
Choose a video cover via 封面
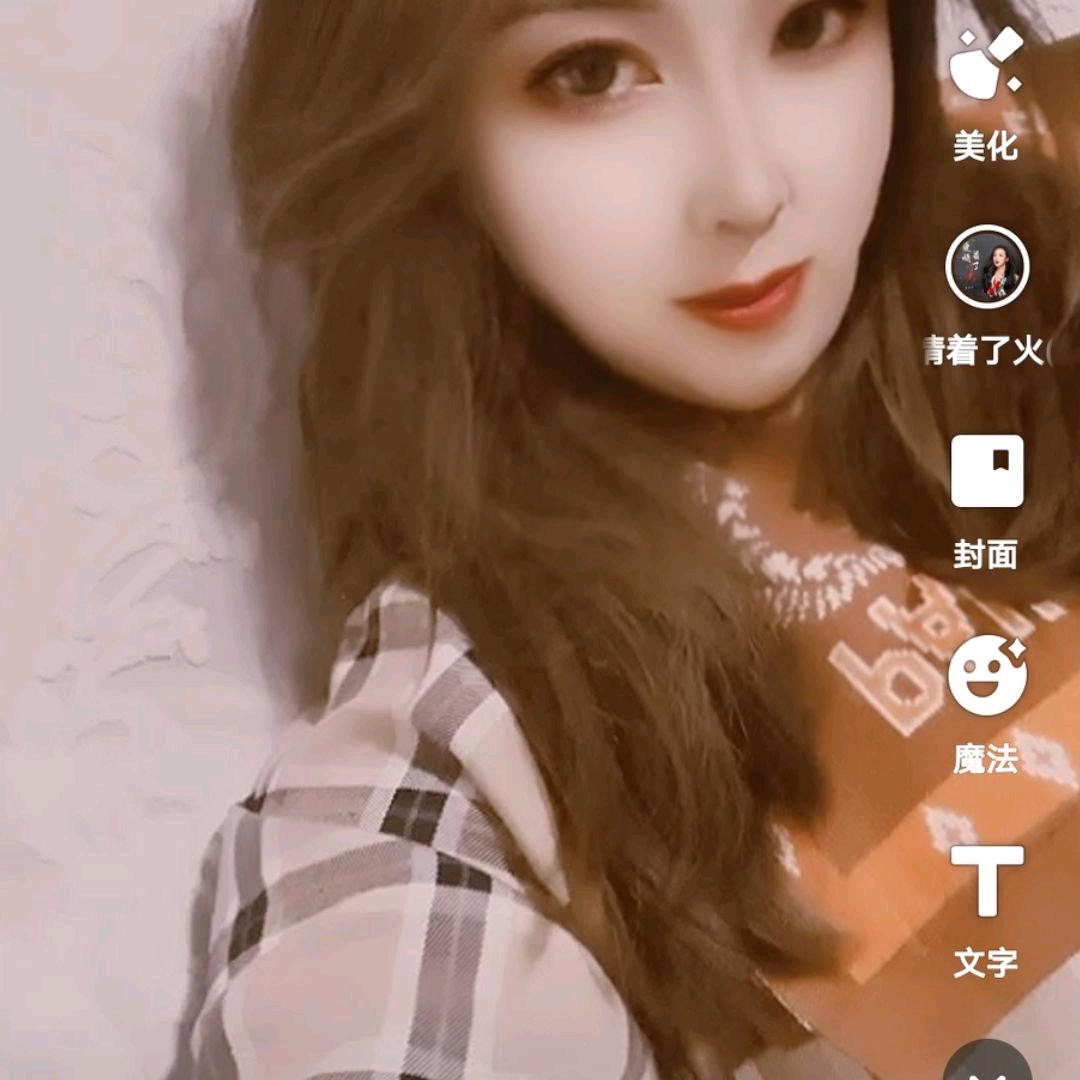987,472
